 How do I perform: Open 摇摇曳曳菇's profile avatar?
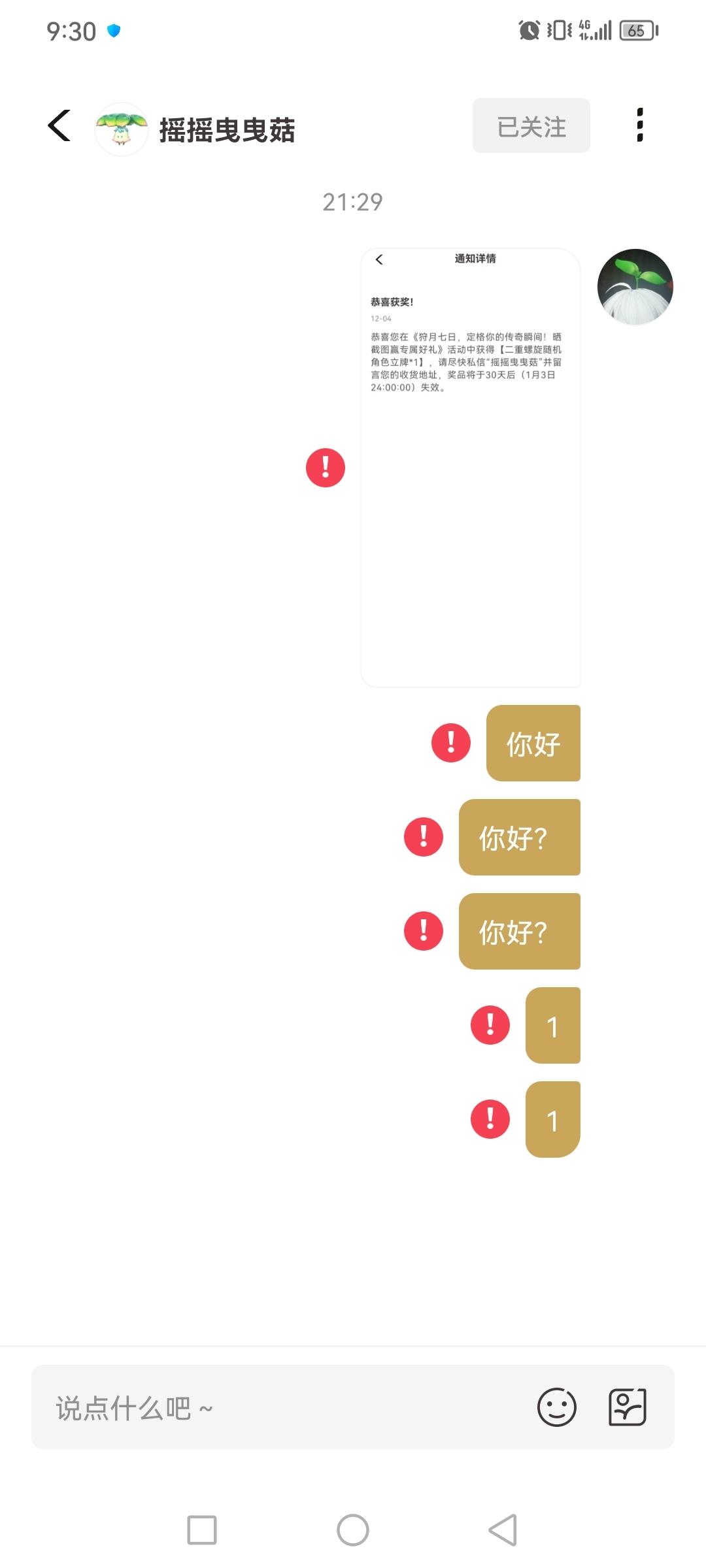click(x=122, y=129)
